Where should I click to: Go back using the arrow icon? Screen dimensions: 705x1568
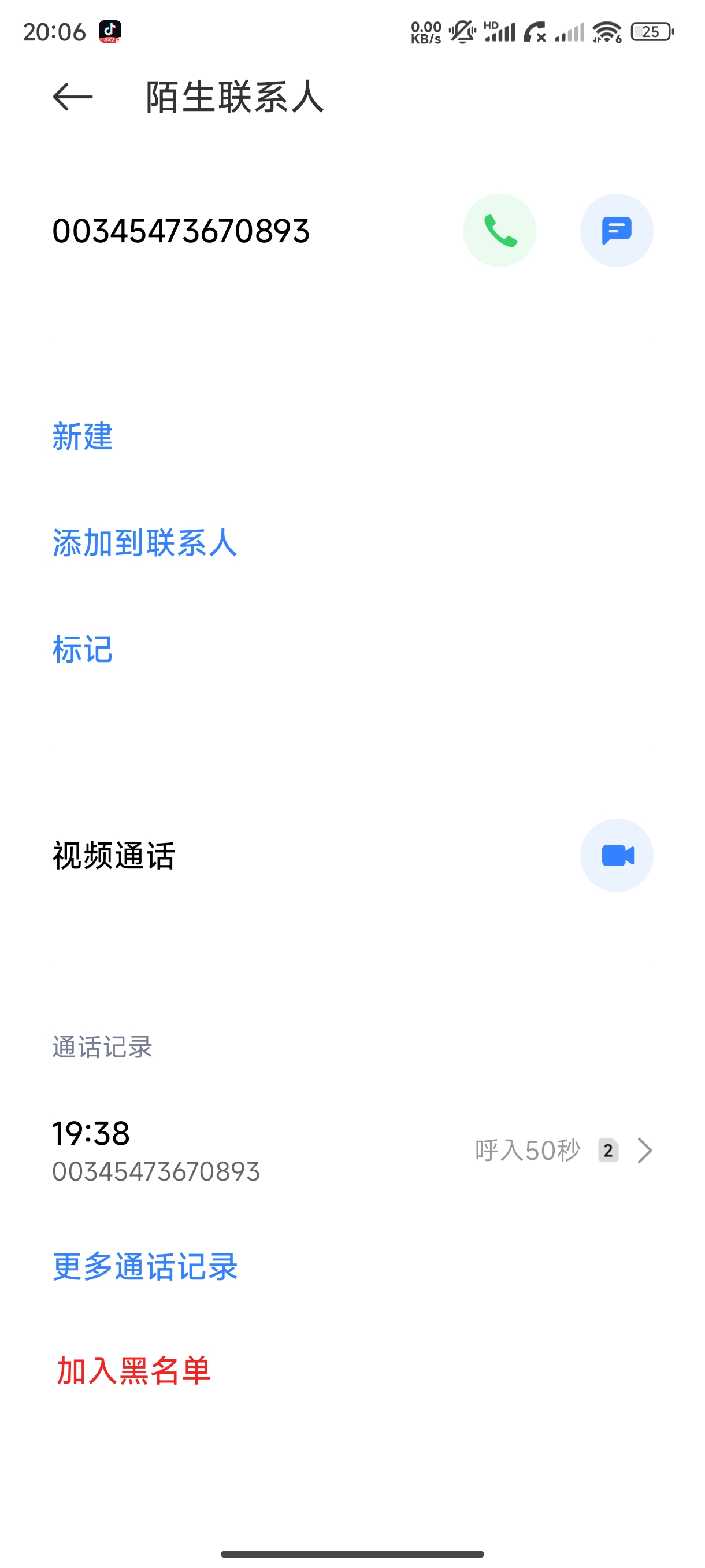(72, 97)
